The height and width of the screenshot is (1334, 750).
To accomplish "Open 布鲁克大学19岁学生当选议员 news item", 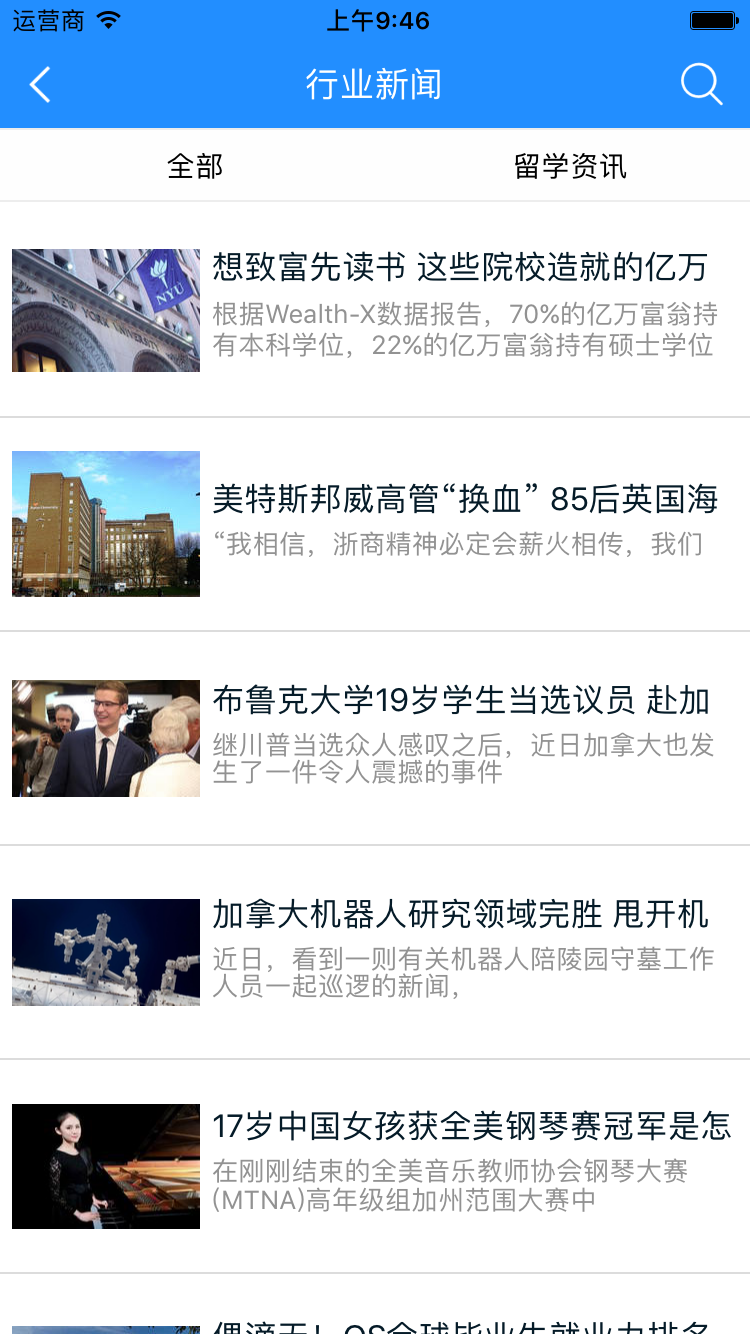I will point(461,701).
